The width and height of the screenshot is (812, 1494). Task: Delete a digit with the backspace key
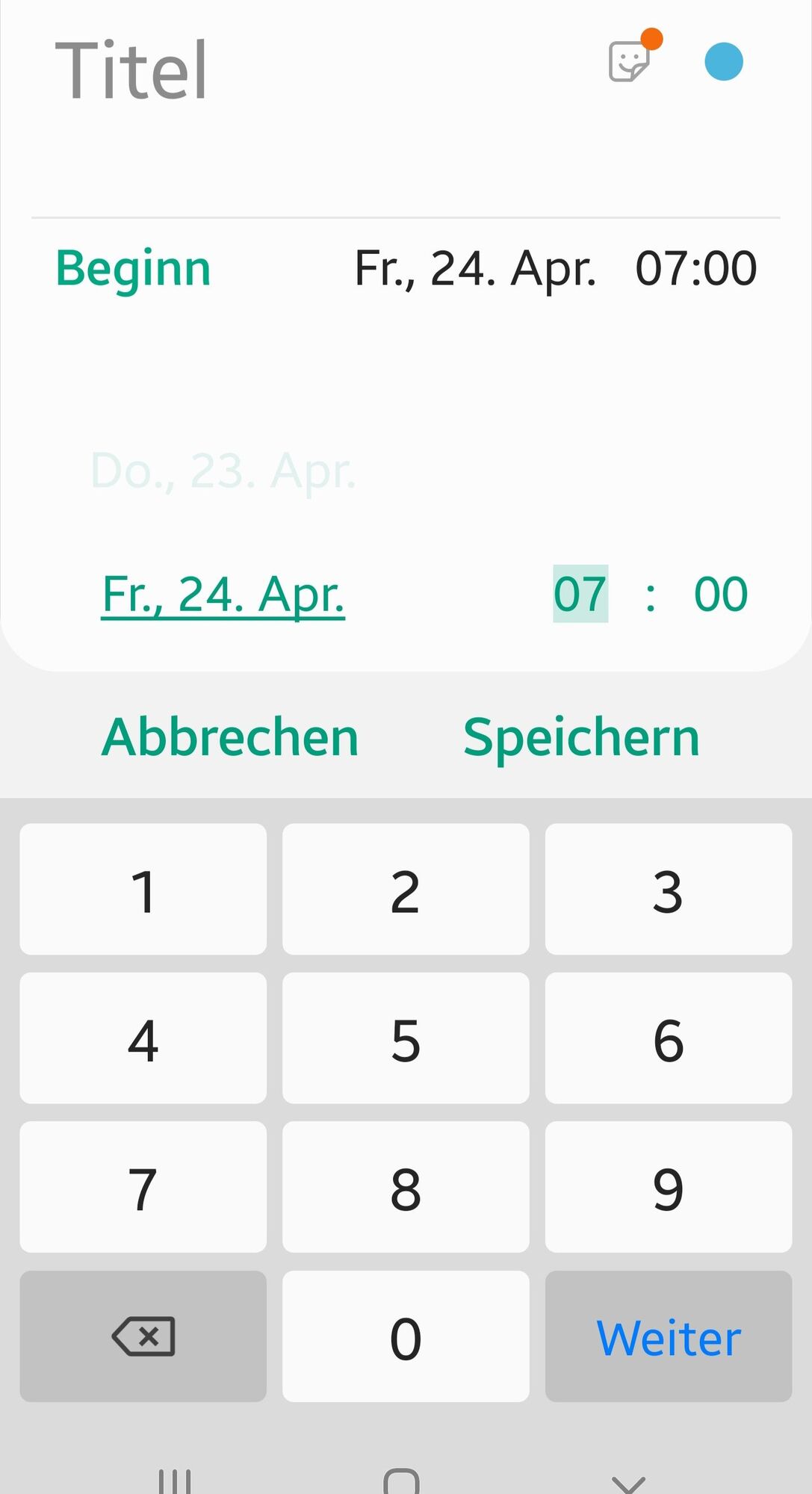(x=143, y=1336)
